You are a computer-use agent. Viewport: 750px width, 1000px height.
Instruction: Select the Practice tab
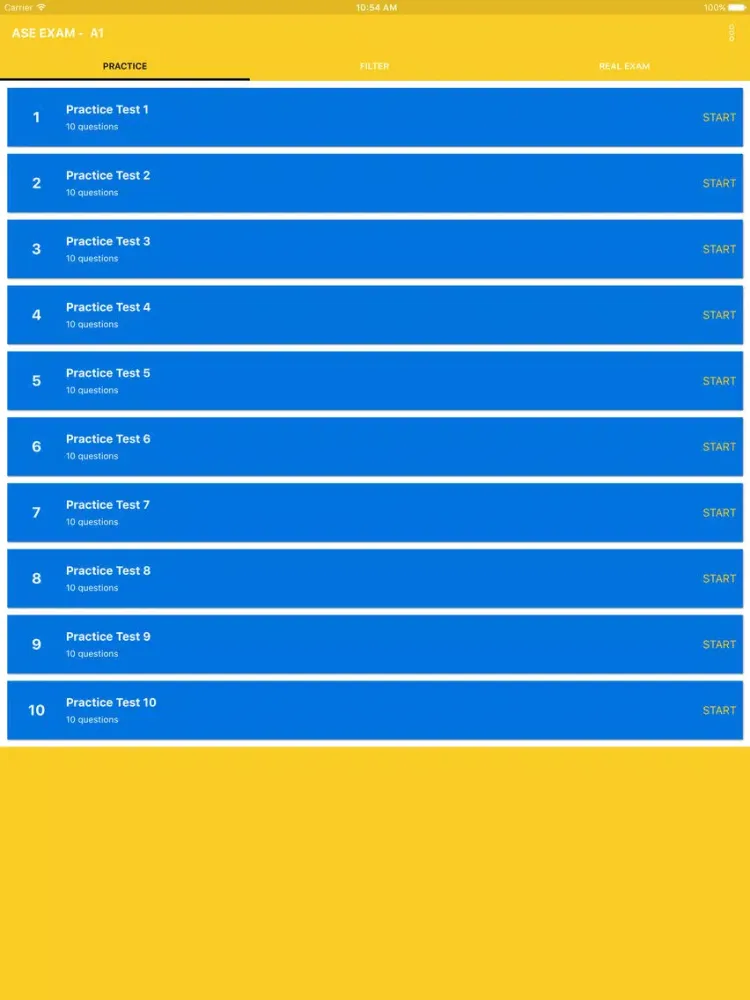coord(125,66)
